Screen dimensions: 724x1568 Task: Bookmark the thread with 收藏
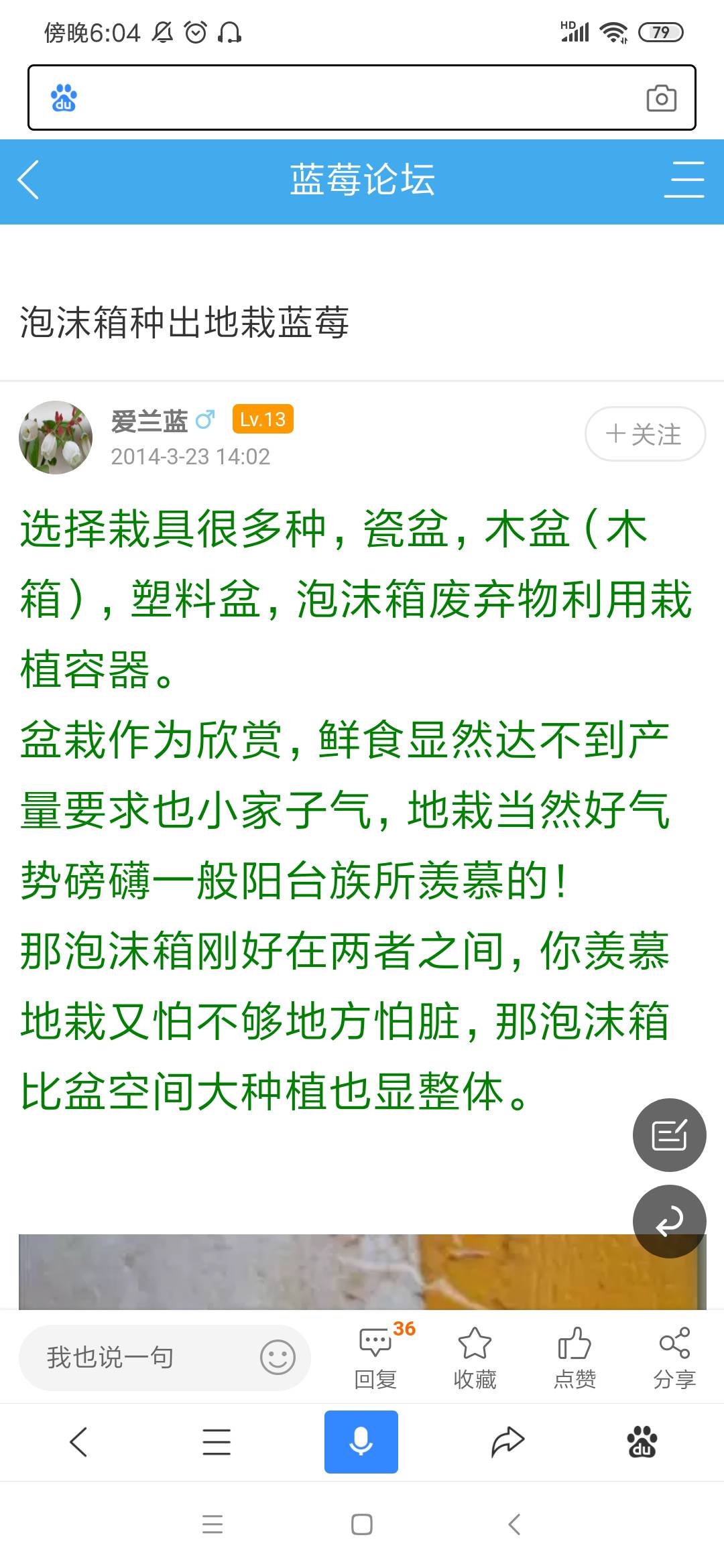(475, 1358)
